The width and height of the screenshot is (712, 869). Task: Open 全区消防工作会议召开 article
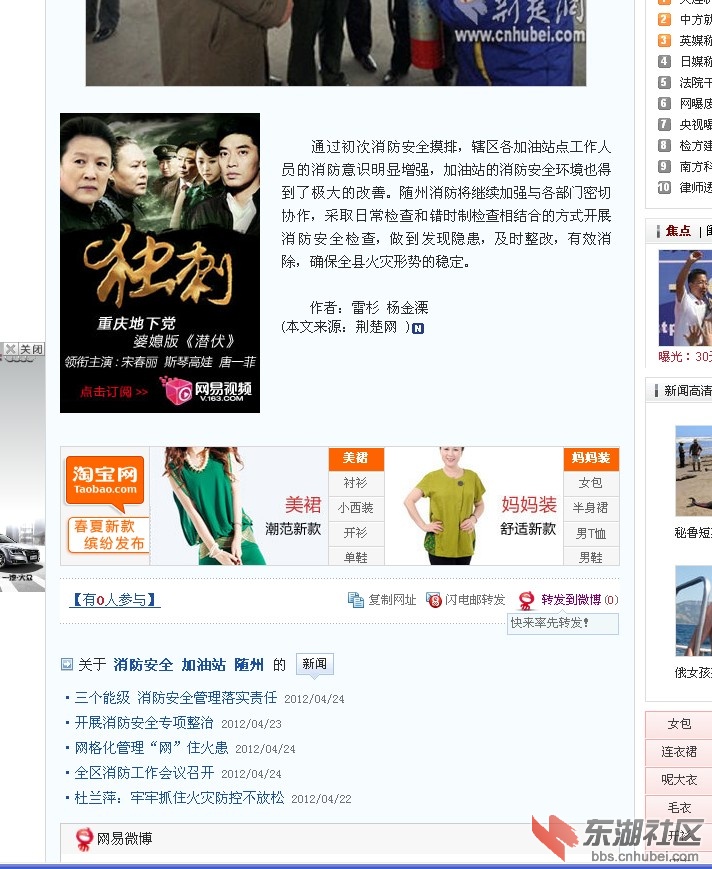click(x=144, y=773)
